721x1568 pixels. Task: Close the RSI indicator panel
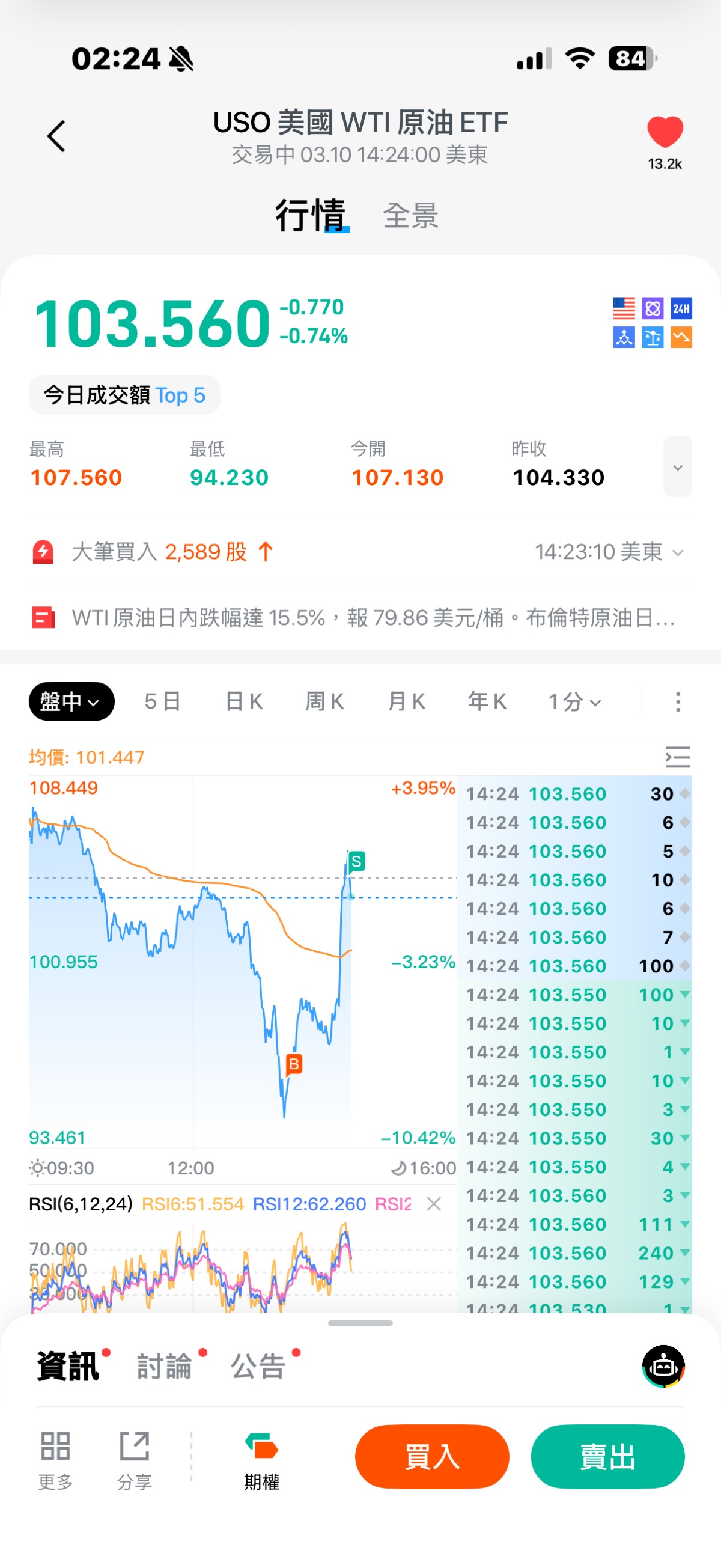coord(434,1204)
